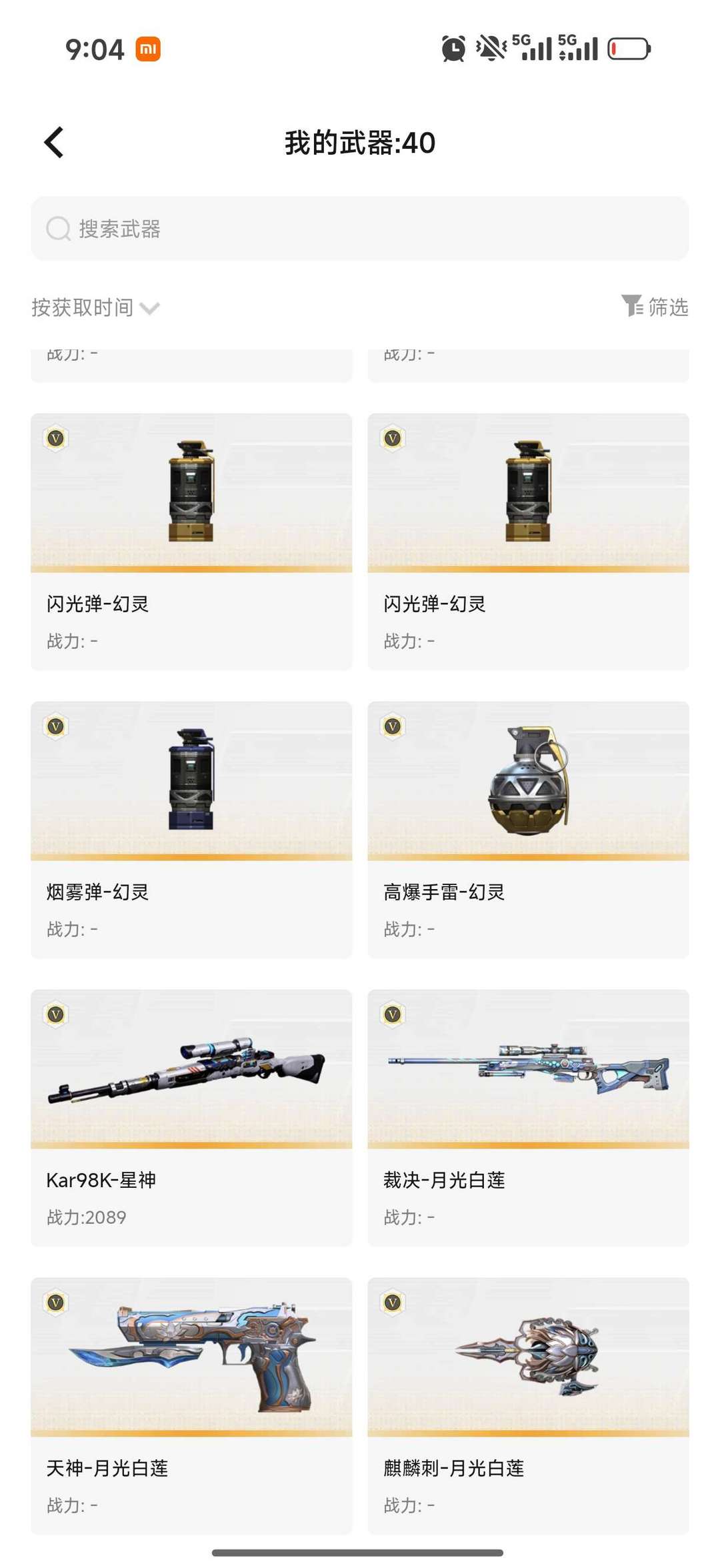The image size is (720, 1568).
Task: Select the 裁决-月光白莲 sniper card
Action: (x=528, y=1118)
